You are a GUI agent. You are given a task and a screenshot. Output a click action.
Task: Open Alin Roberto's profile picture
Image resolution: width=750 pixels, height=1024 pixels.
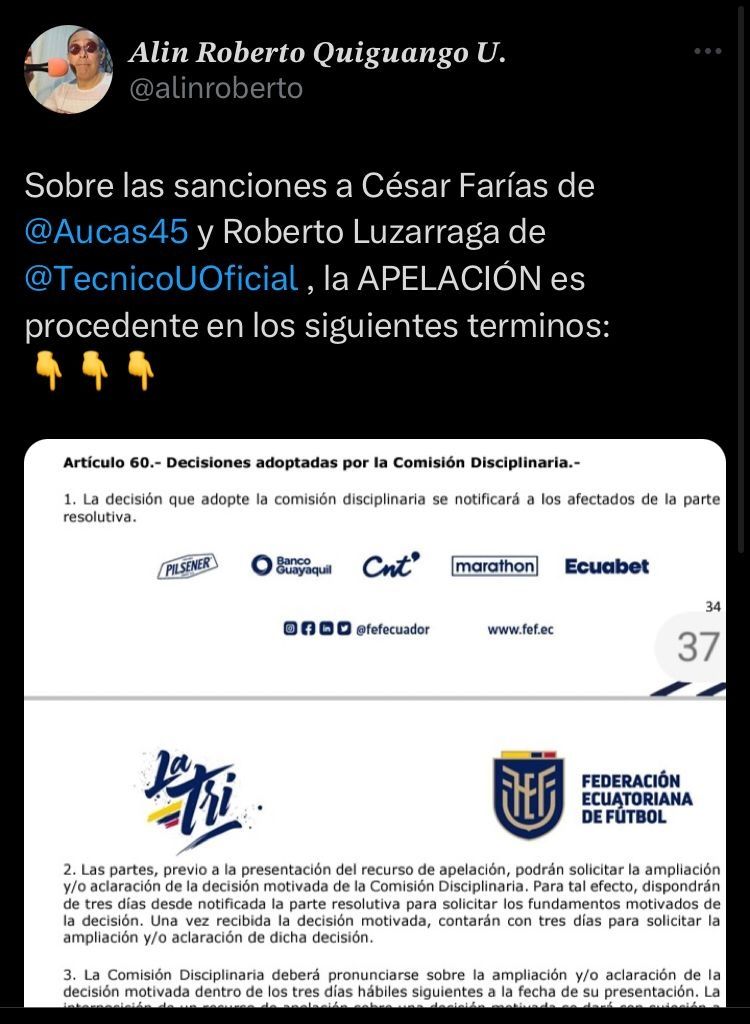pos(68,70)
